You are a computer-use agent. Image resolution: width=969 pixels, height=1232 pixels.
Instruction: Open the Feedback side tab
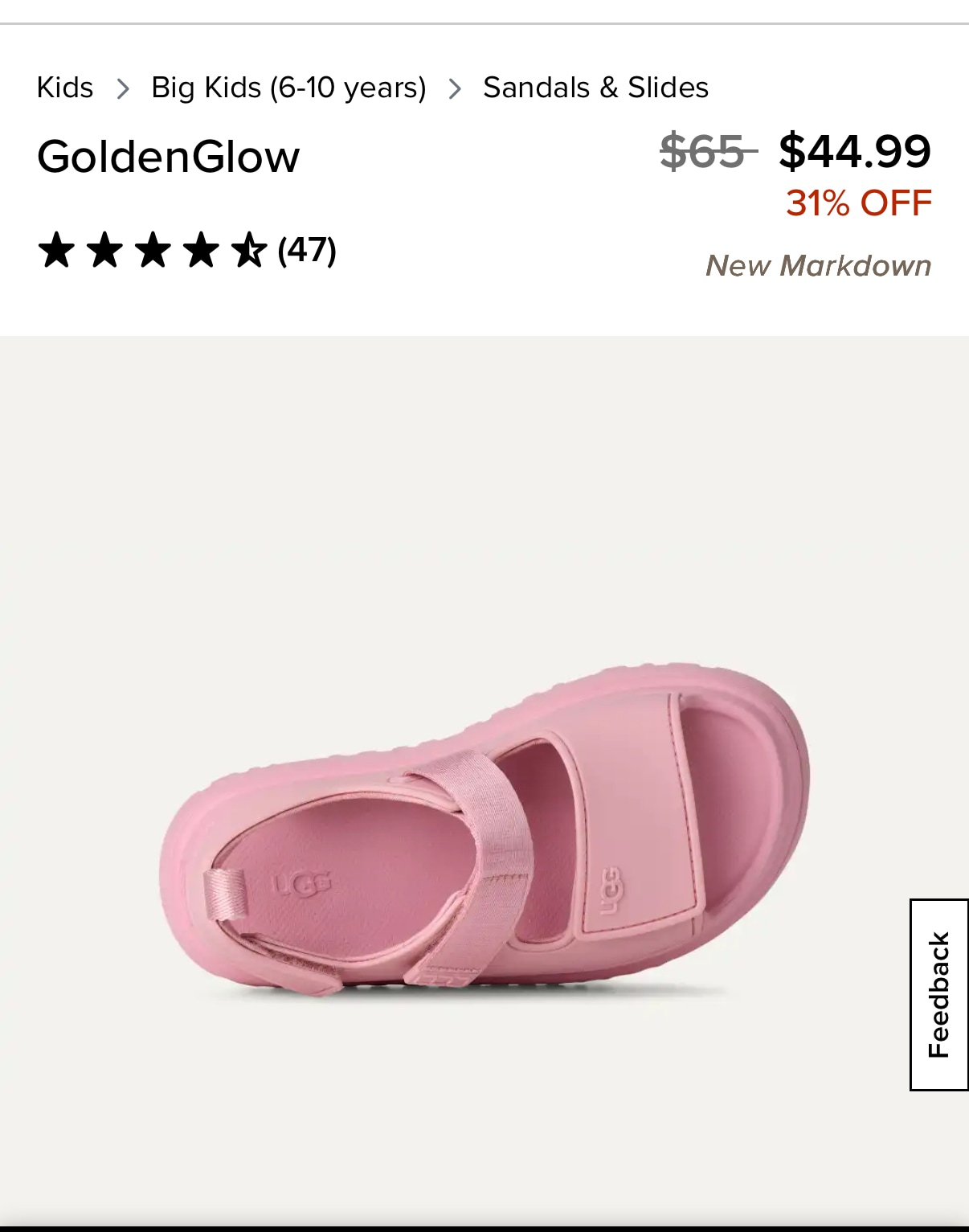click(x=938, y=994)
